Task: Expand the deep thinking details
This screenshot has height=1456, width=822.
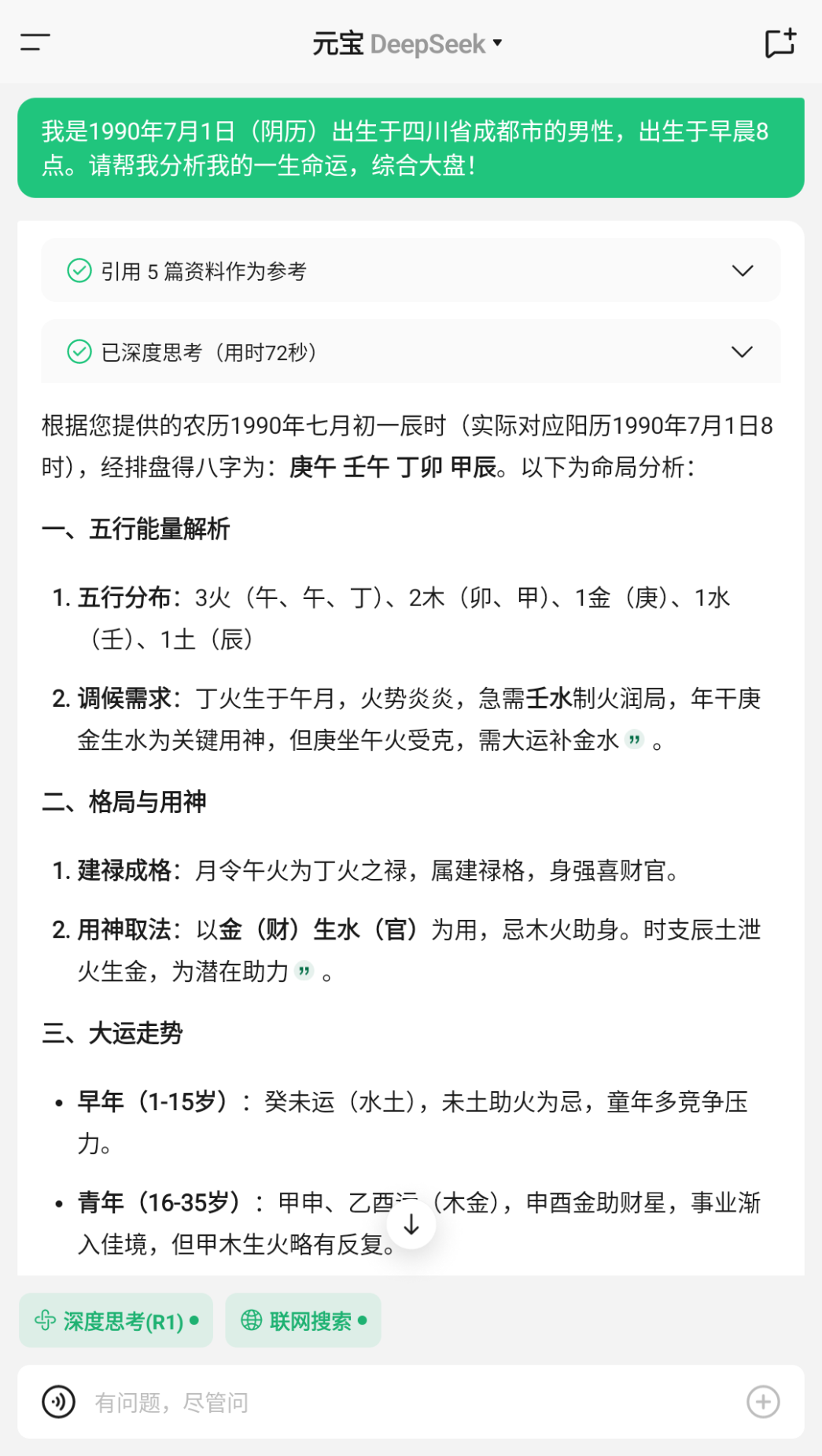Action: pos(411,351)
